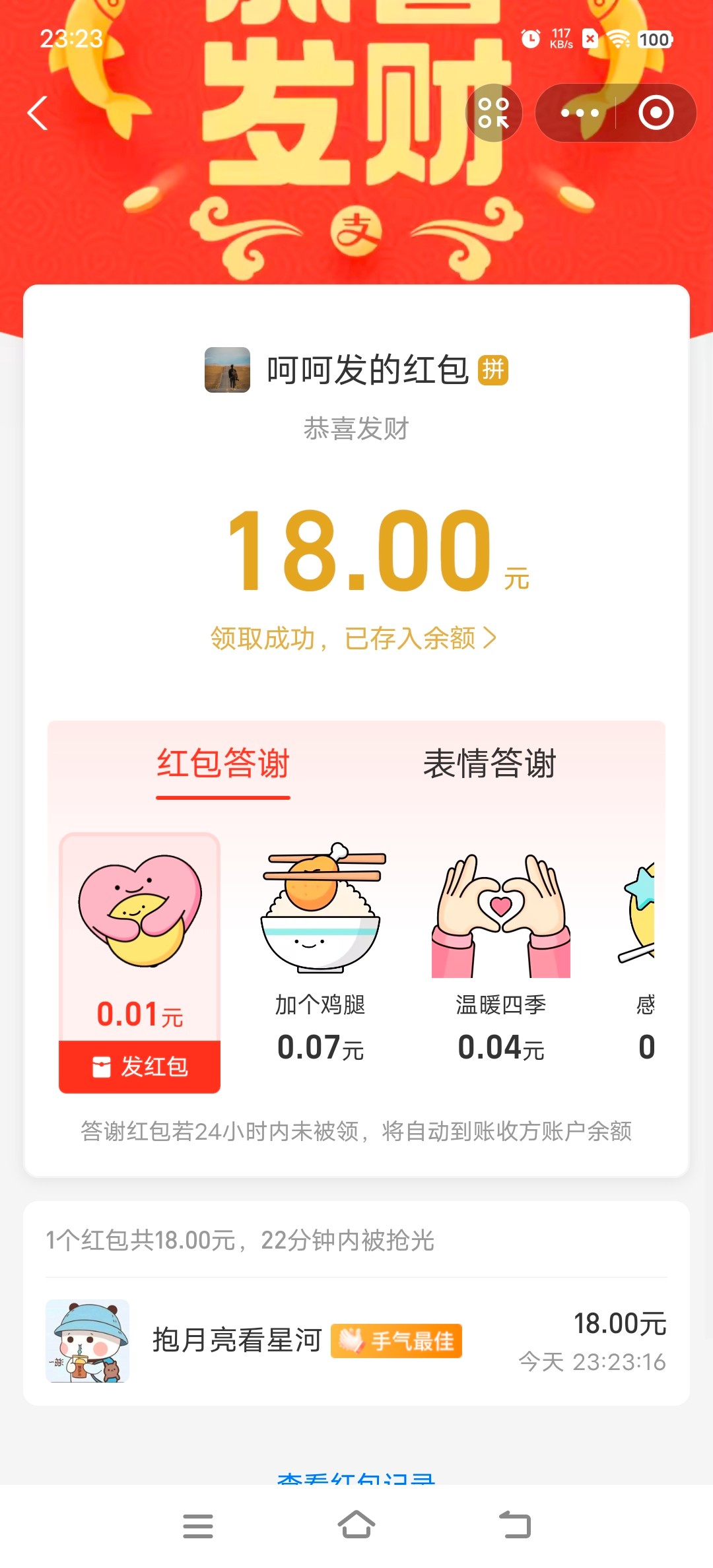This screenshot has width=713, height=1568.
Task: Go to the system home screen
Action: (x=356, y=1526)
